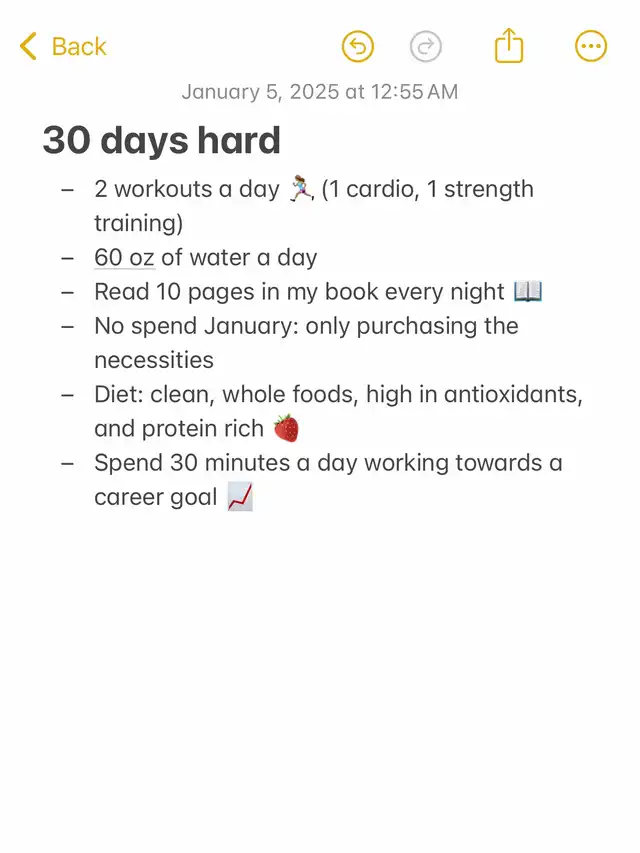
Task: Undo the last edit
Action: tap(357, 46)
